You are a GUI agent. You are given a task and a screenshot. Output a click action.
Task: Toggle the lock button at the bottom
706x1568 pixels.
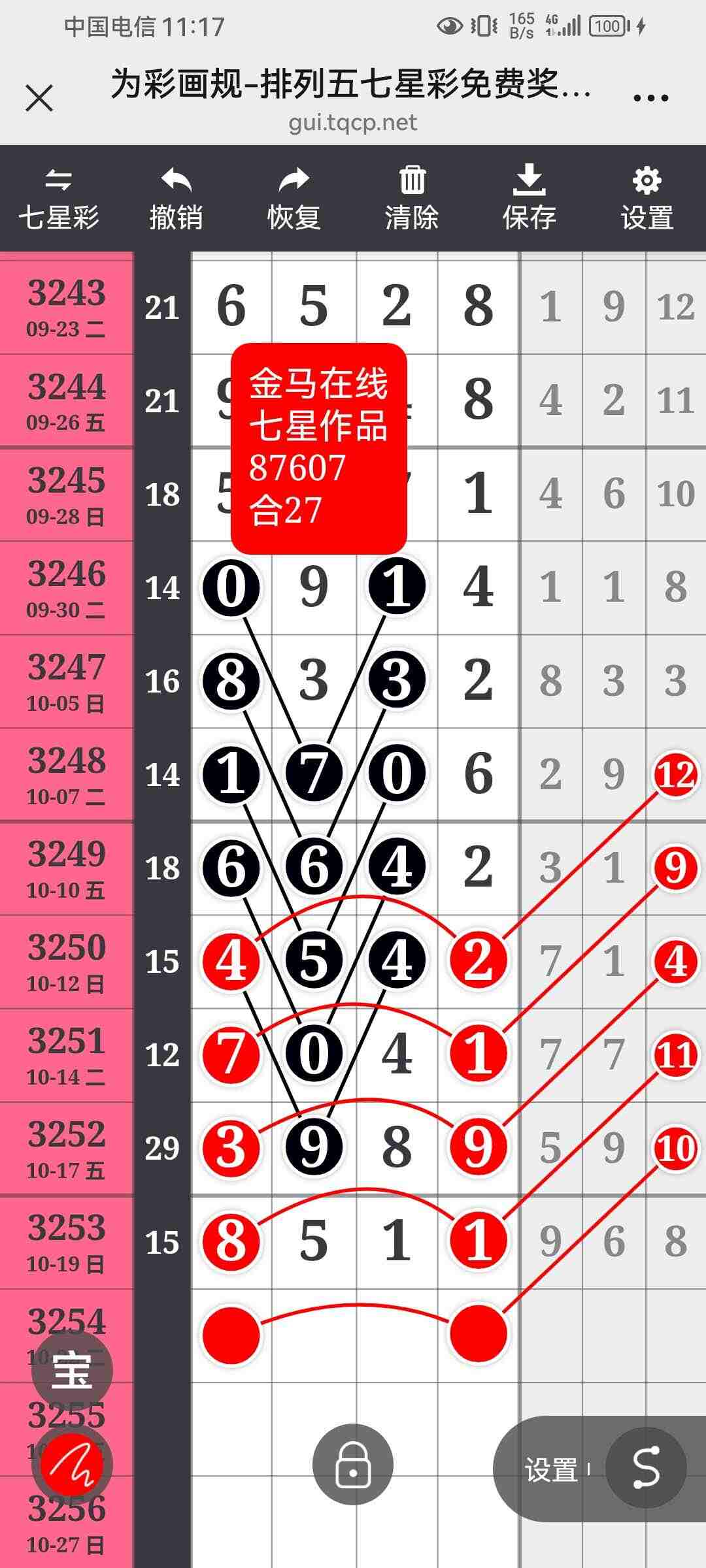pyautogui.click(x=353, y=1464)
